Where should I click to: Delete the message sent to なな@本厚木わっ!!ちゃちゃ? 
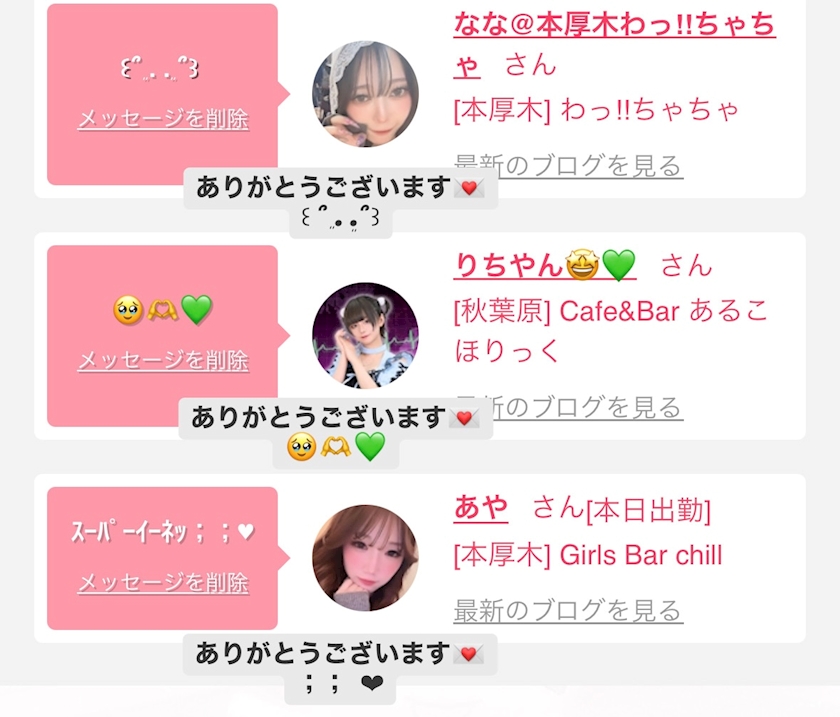pyautogui.click(x=162, y=119)
